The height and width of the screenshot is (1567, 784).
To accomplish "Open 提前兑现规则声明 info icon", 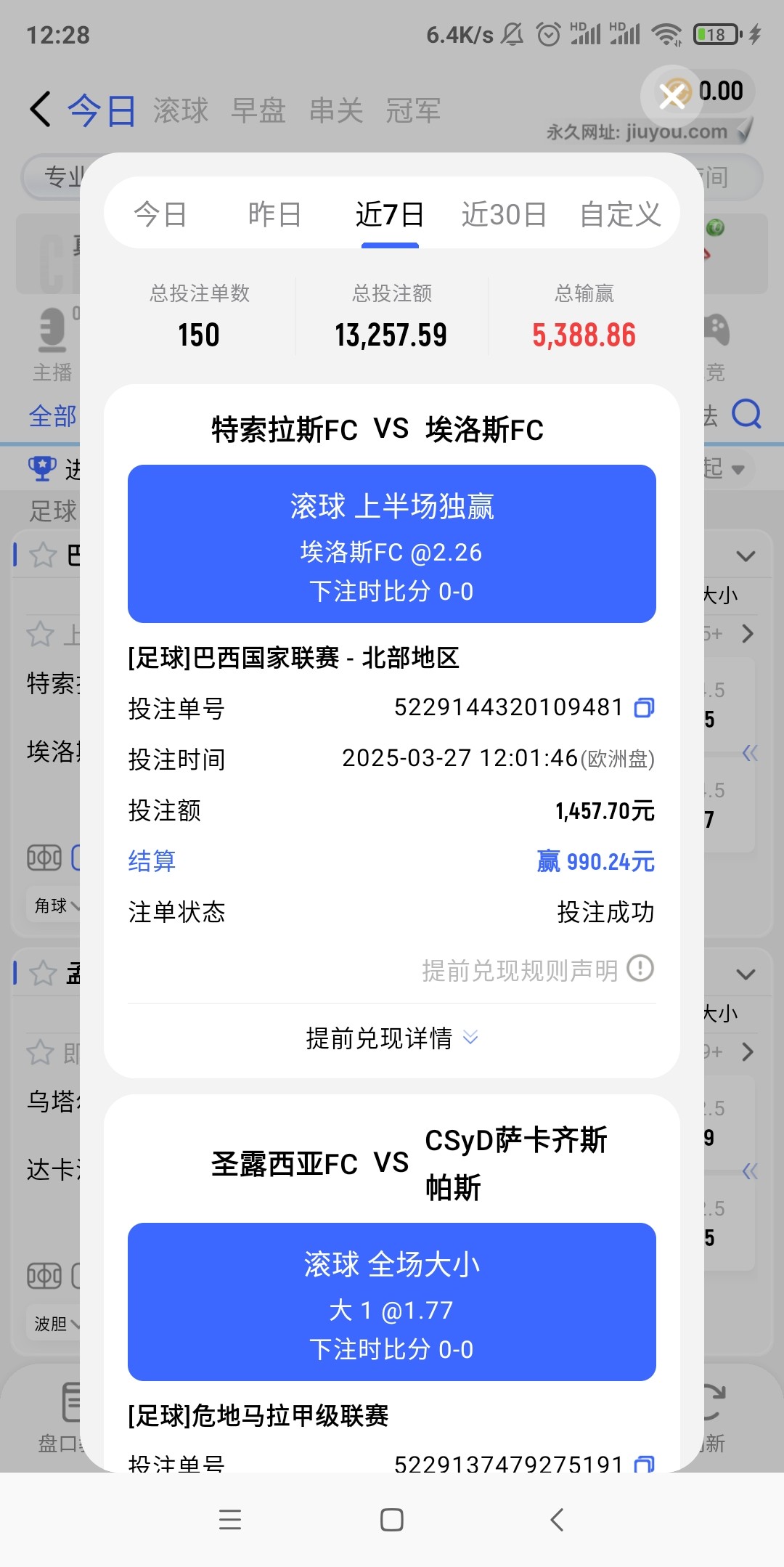I will (x=640, y=969).
